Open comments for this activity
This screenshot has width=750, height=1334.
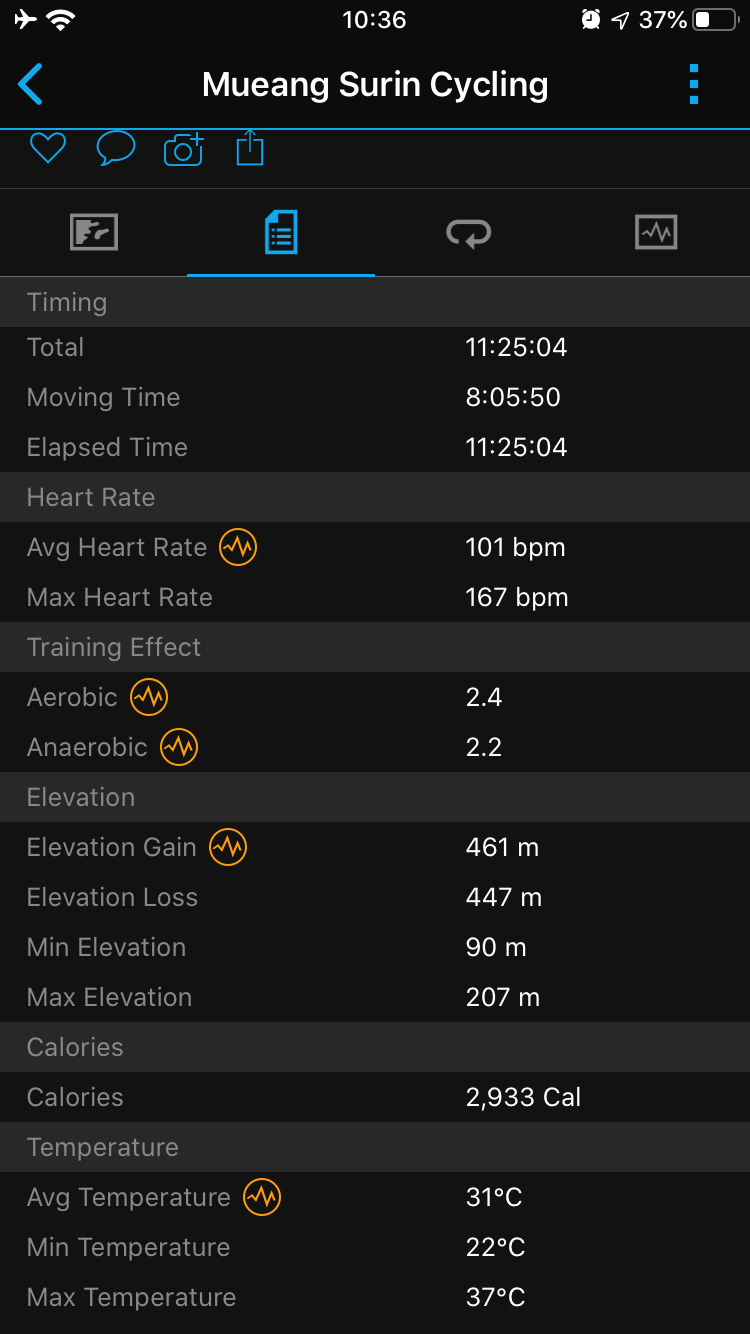115,149
